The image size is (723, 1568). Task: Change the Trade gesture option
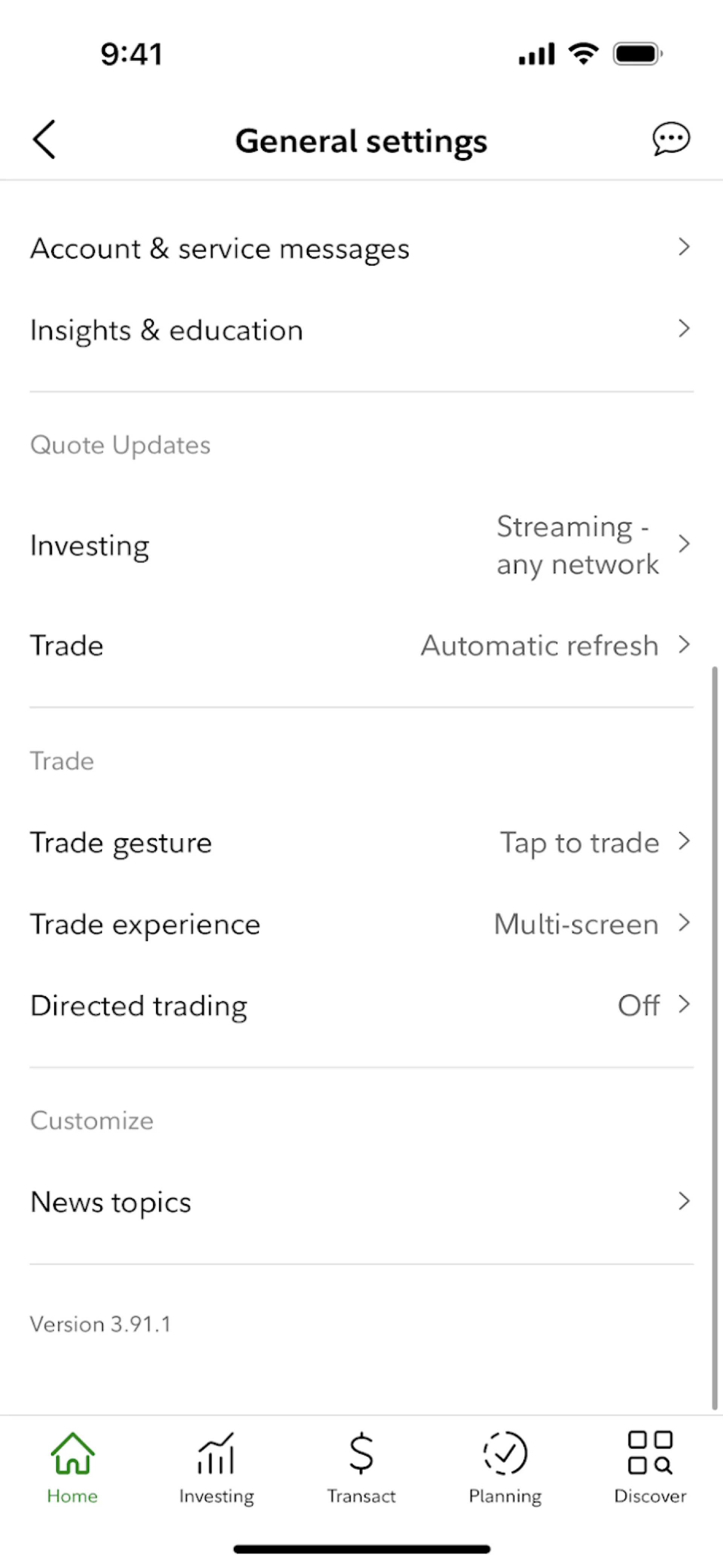click(x=361, y=842)
